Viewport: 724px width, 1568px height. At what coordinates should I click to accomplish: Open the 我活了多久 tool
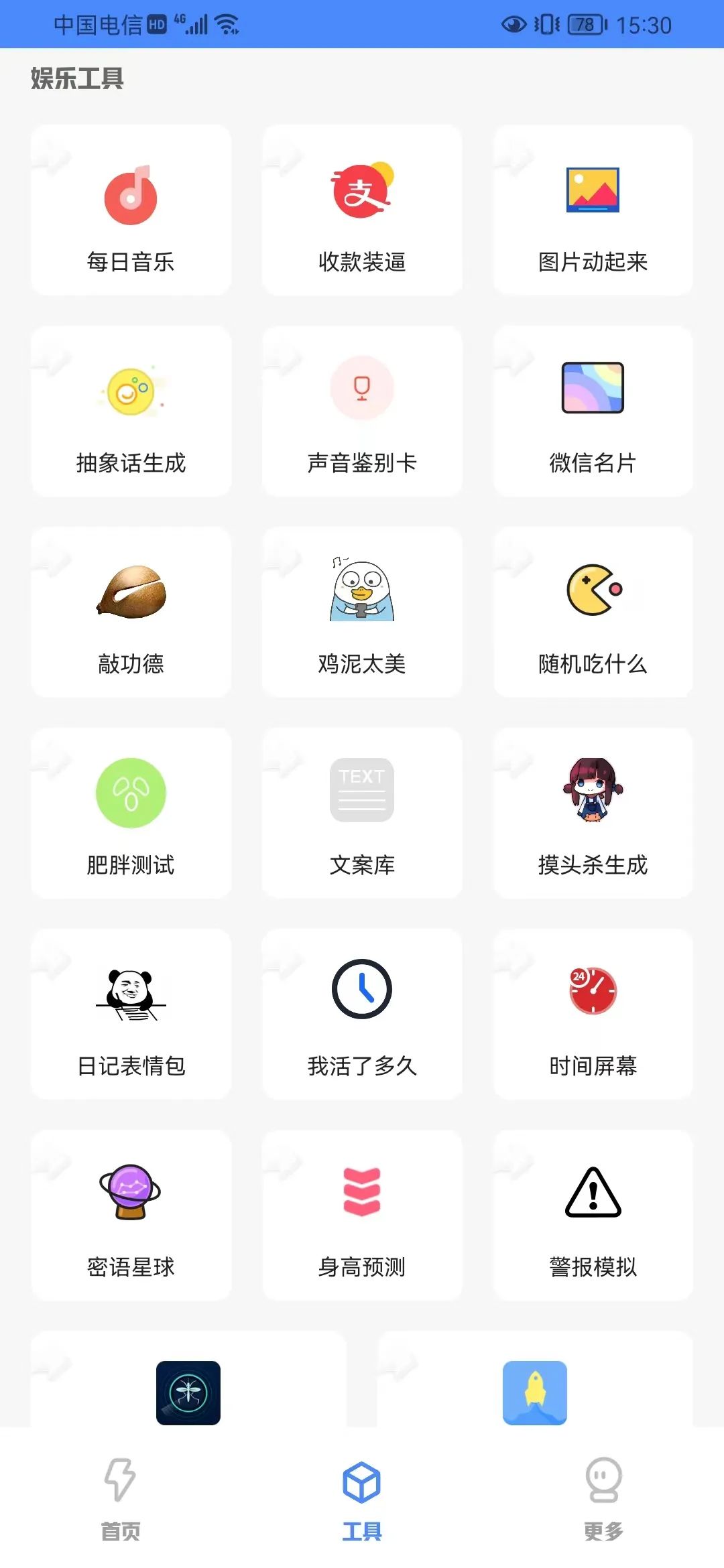pyautogui.click(x=362, y=1015)
